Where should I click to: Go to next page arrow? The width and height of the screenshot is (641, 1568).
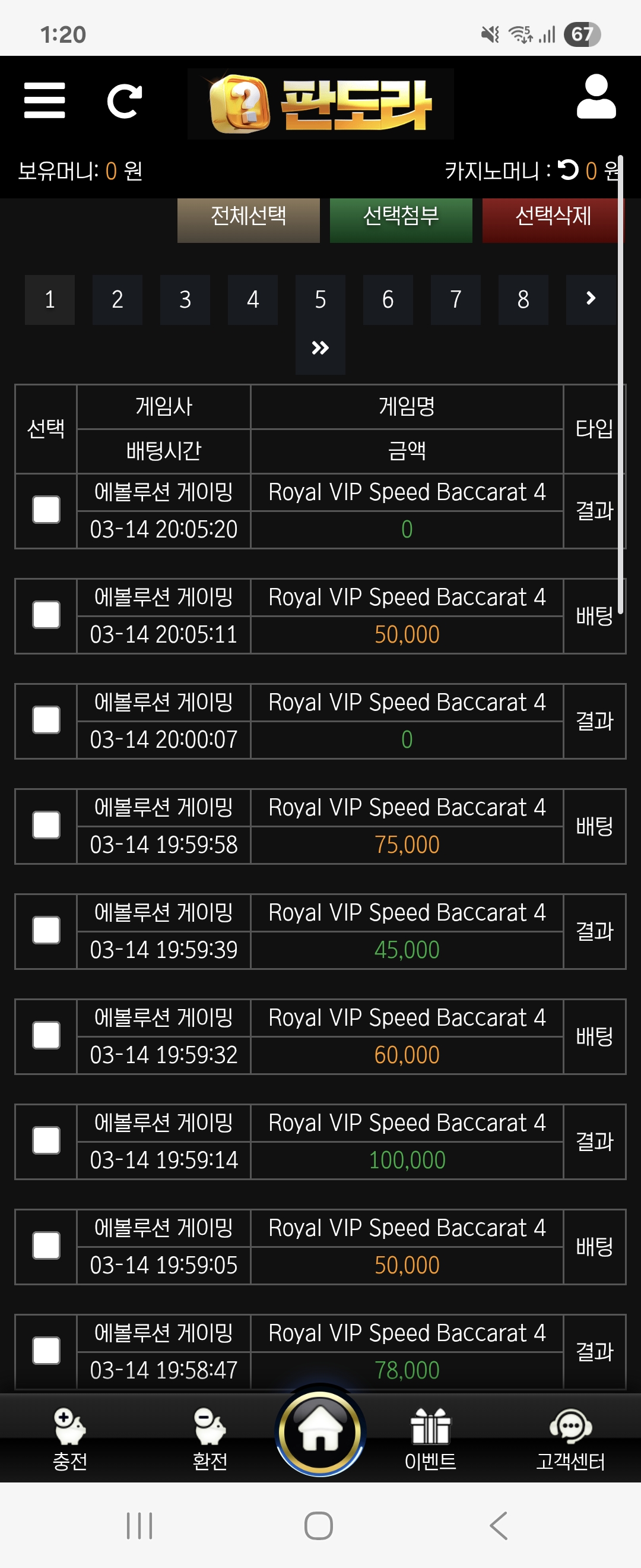(590, 298)
